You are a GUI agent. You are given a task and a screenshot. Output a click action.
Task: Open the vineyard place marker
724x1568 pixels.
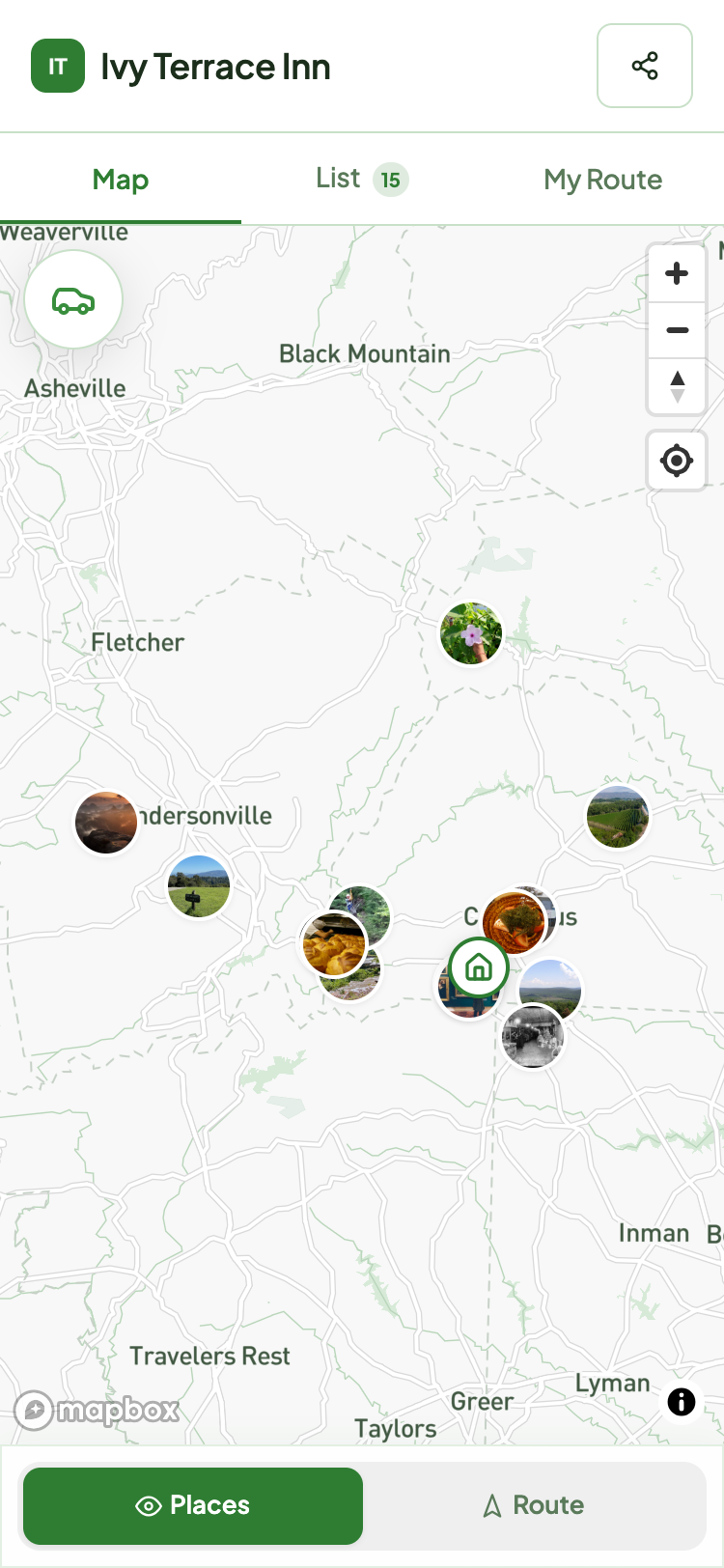[x=618, y=817]
